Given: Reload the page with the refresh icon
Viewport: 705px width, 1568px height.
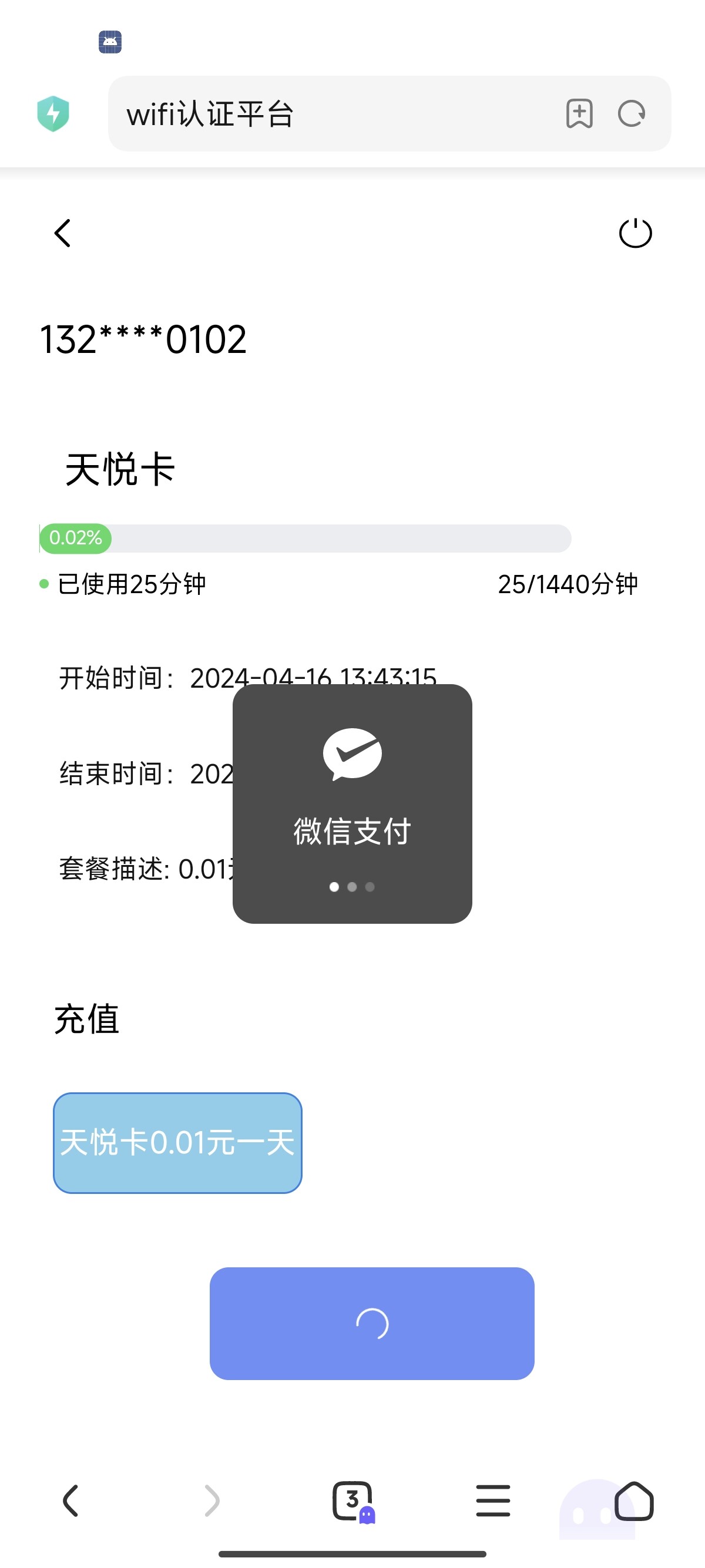Looking at the screenshot, I should [632, 114].
